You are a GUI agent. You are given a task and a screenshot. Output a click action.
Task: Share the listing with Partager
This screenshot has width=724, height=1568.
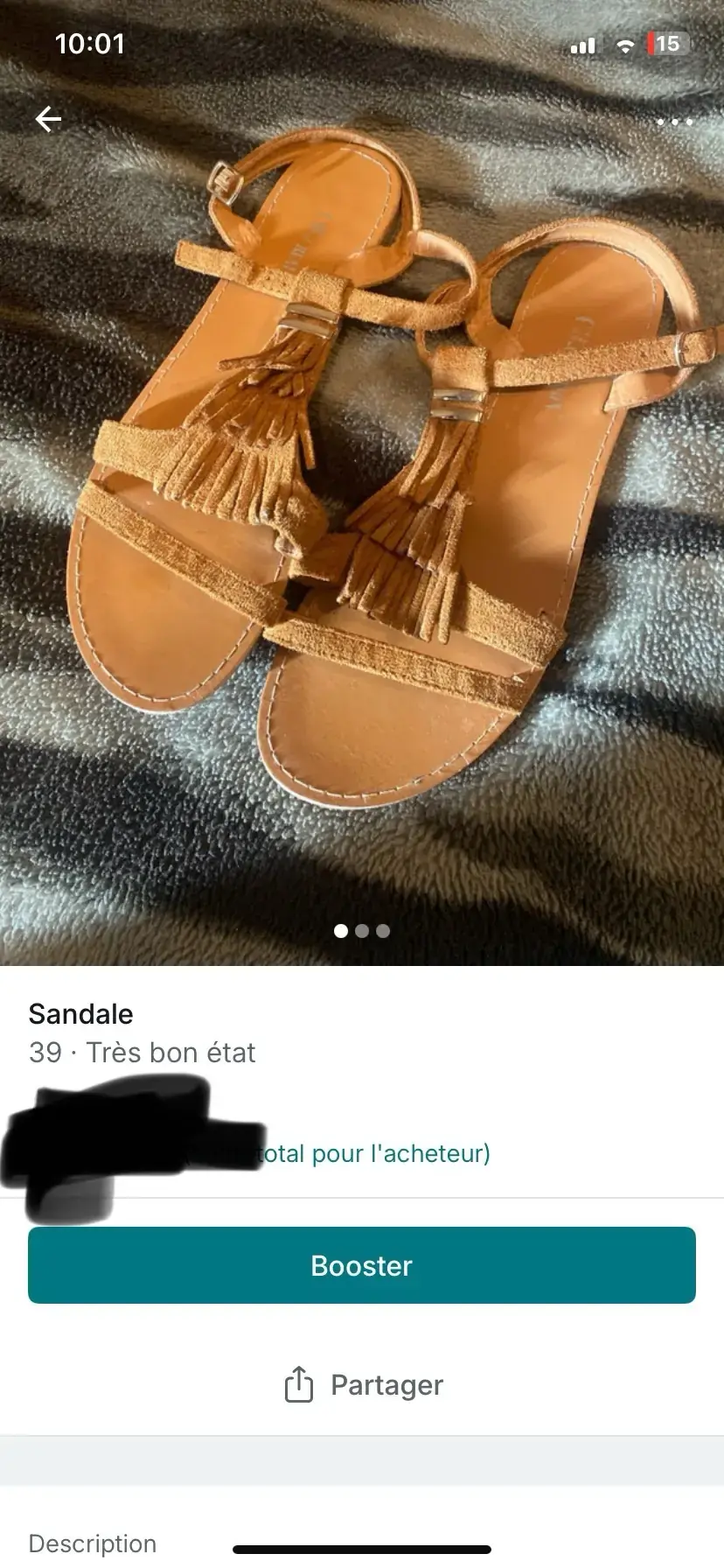(x=363, y=1385)
